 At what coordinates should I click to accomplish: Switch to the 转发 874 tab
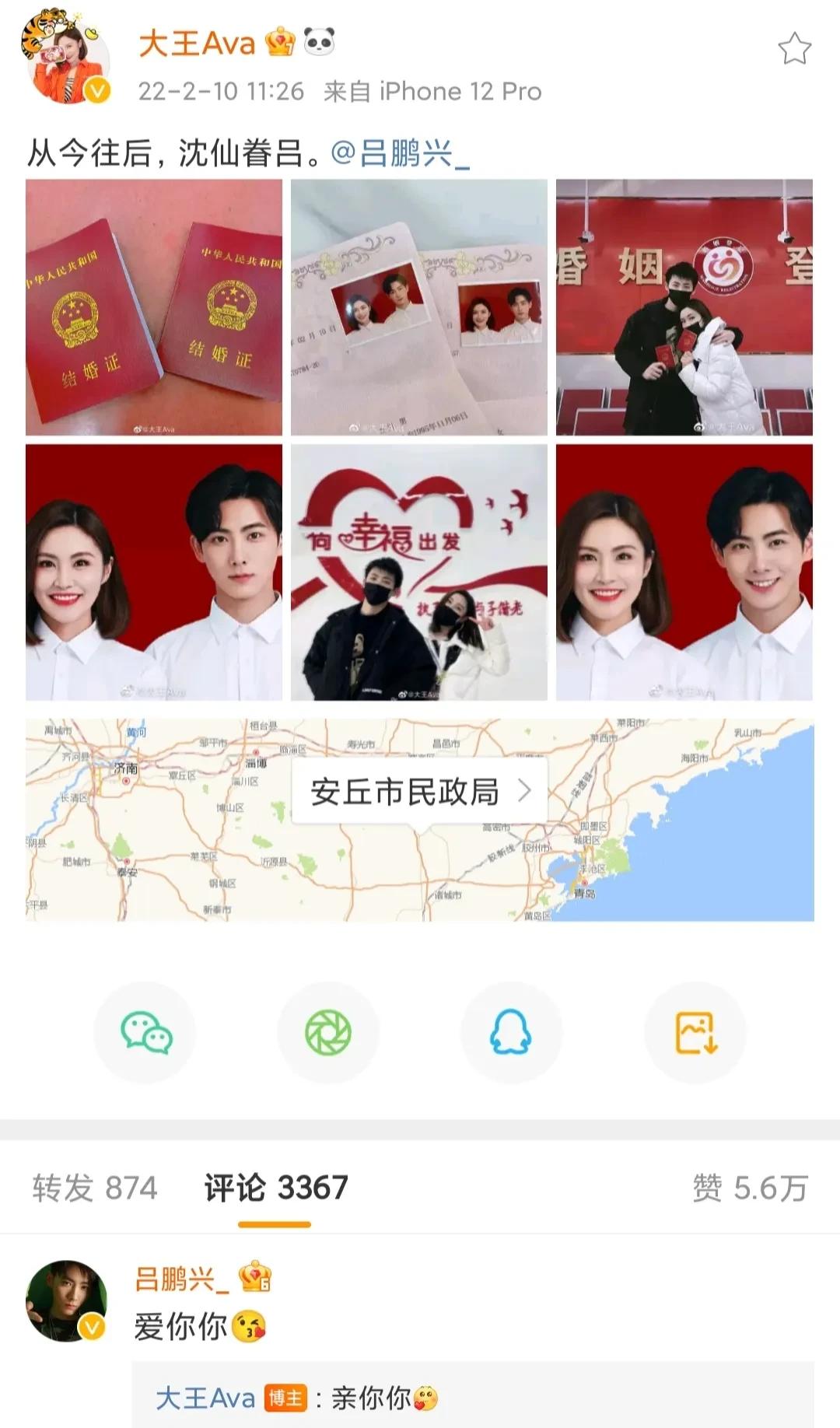point(95,1188)
